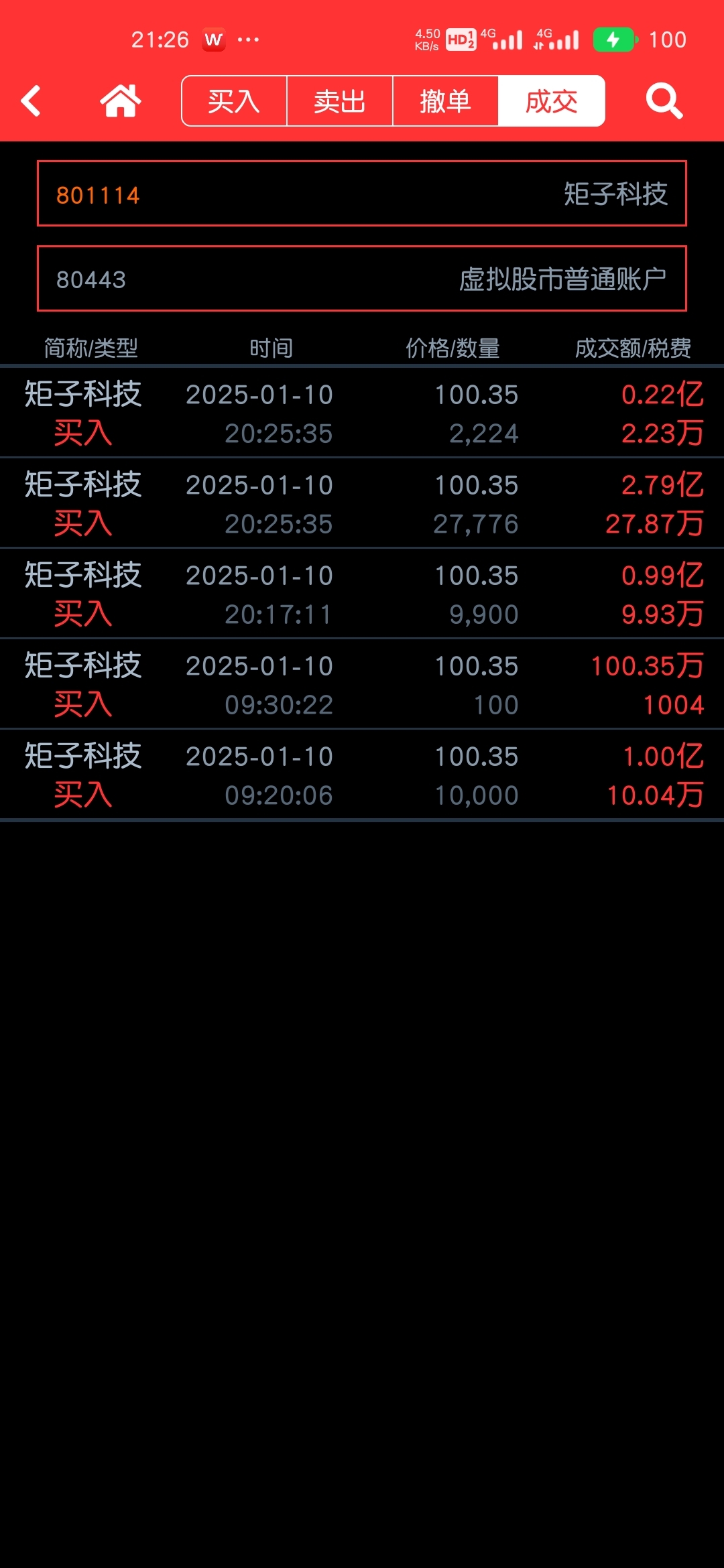Switch to the 卖出 tab

340,101
